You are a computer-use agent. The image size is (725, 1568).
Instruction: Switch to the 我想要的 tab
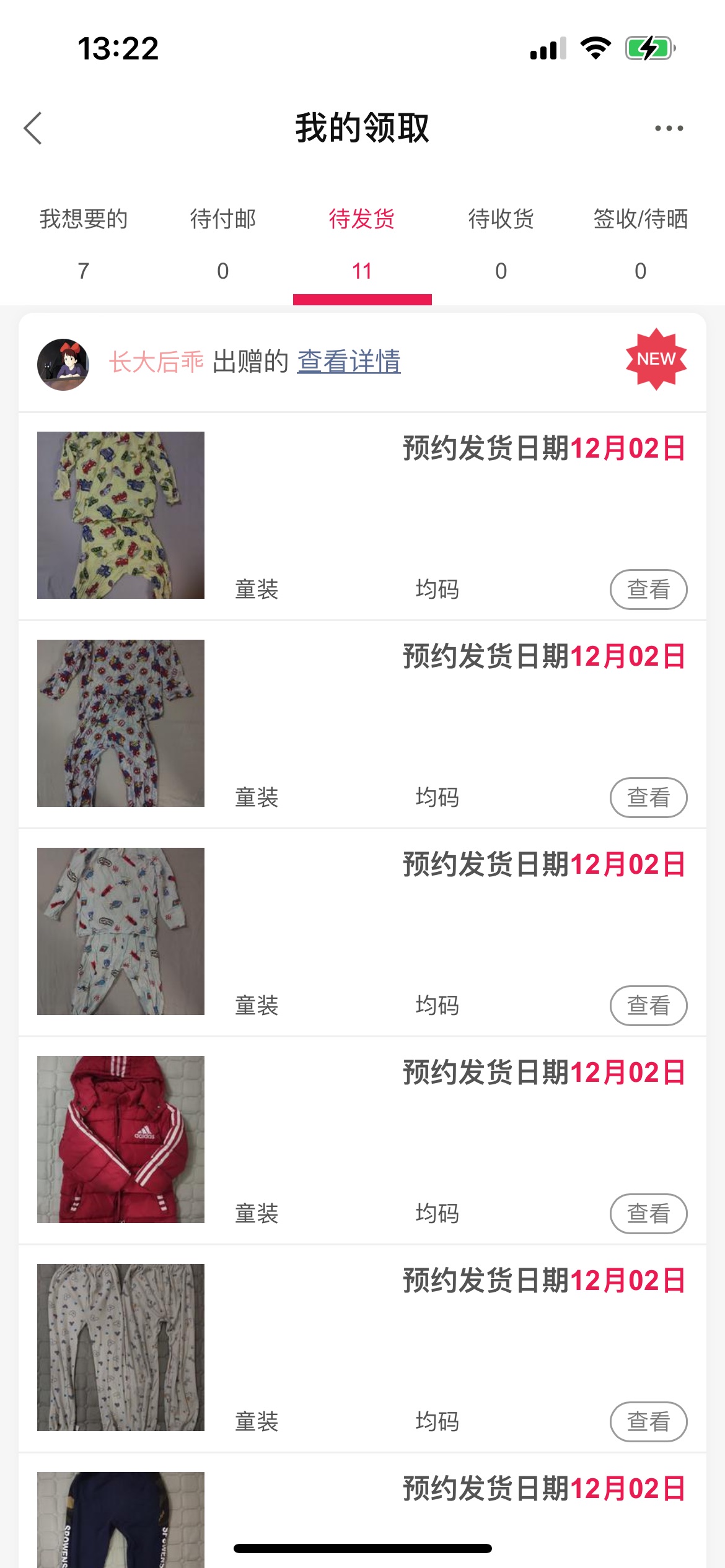point(84,245)
